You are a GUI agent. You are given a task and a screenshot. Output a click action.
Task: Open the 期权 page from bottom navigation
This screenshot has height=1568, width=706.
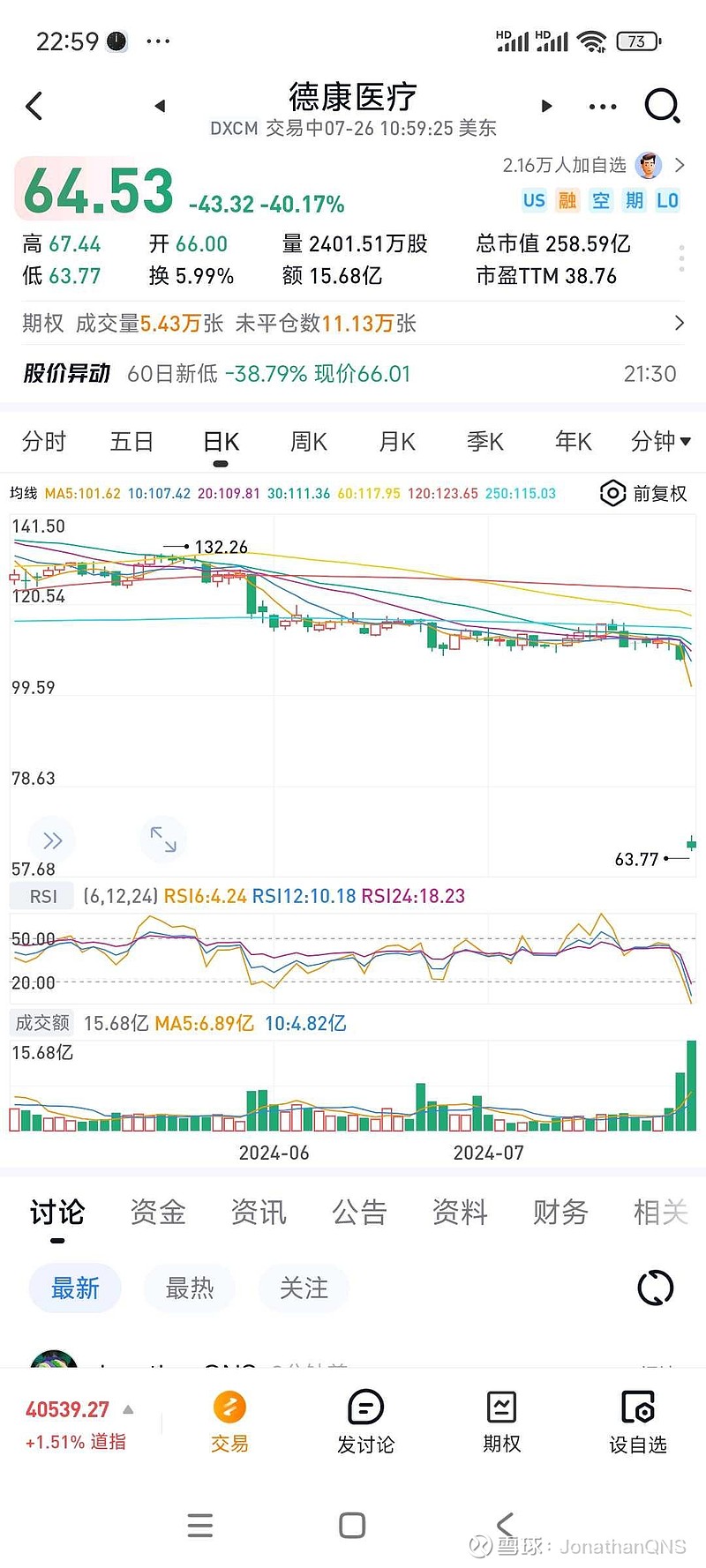click(501, 1420)
